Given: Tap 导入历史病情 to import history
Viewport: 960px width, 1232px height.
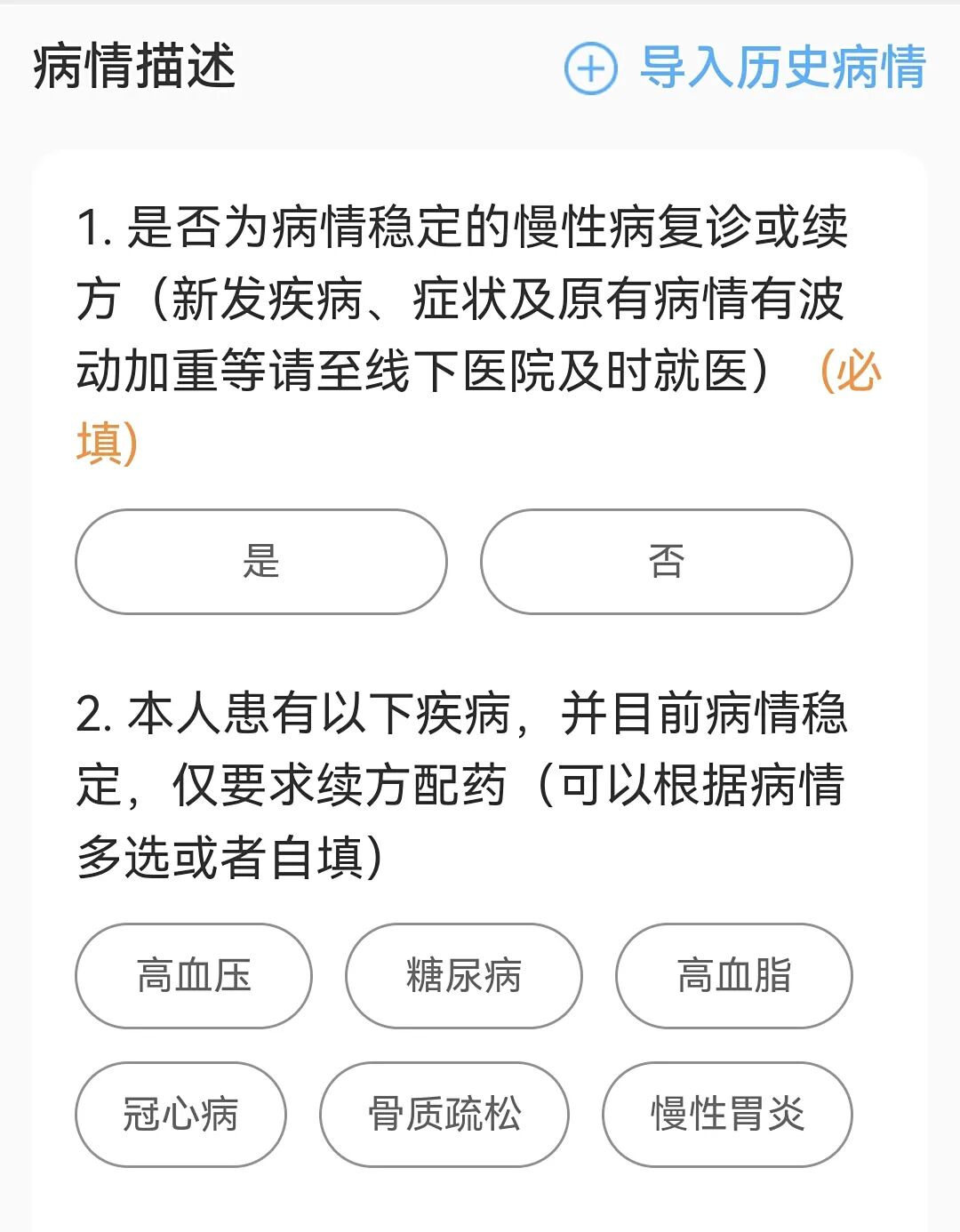Looking at the screenshot, I should [x=745, y=68].
